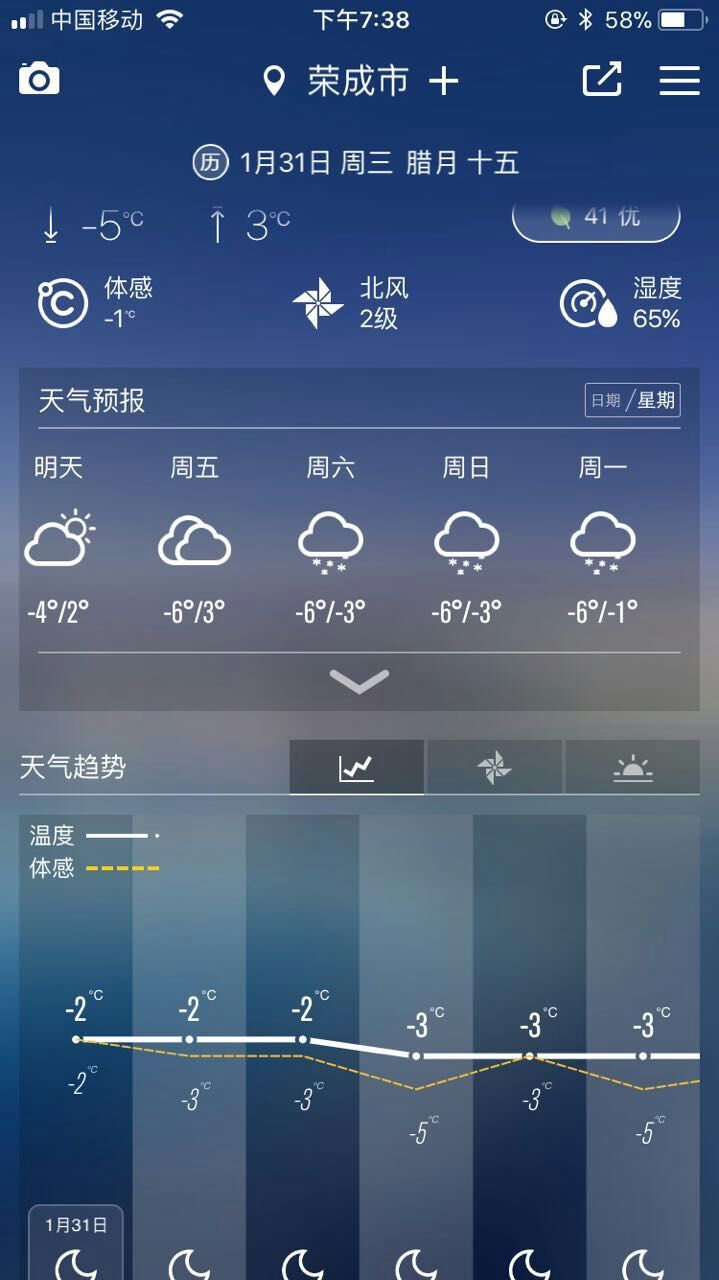Add a new city with plus icon
Viewport: 719px width, 1280px height.
click(x=443, y=81)
